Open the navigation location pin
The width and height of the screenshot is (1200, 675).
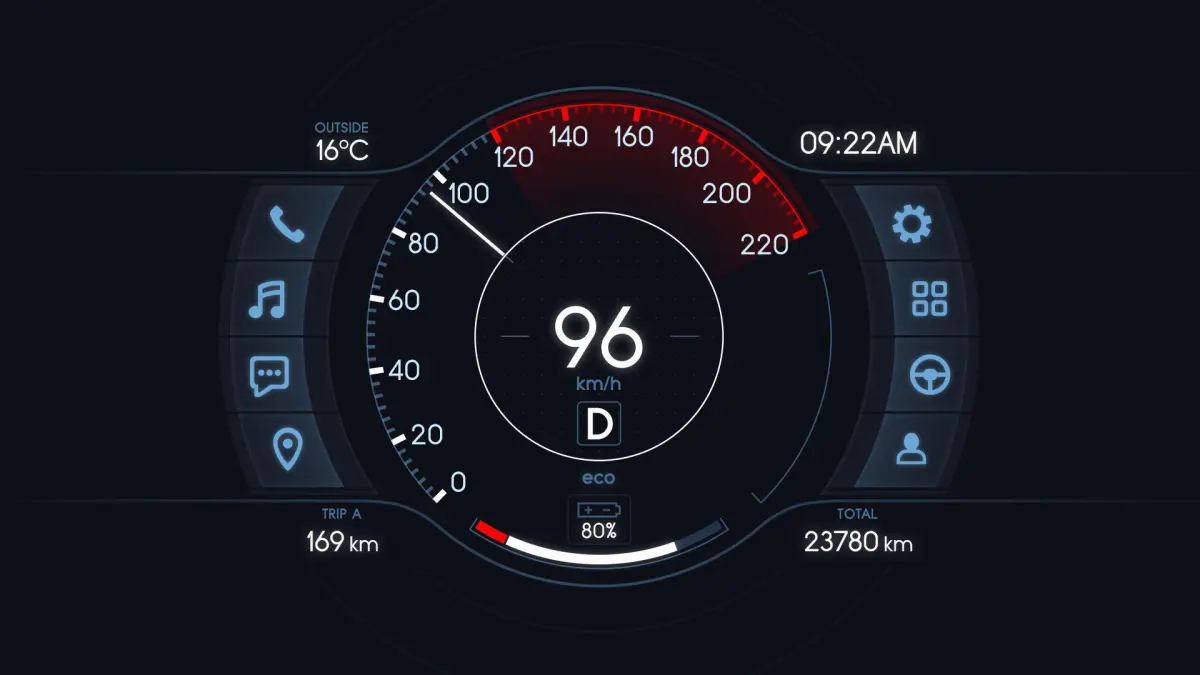click(289, 450)
